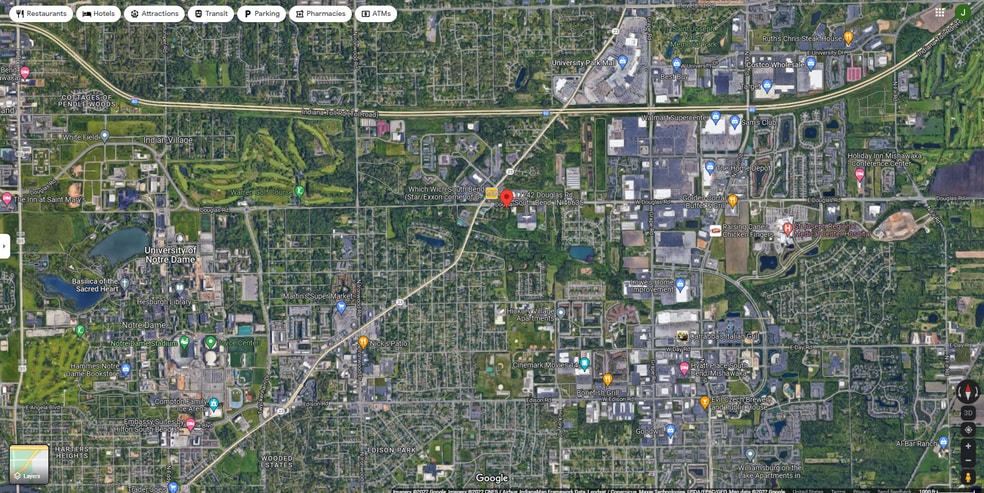Select the Hotels chip
This screenshot has height=493, width=984.
point(98,14)
